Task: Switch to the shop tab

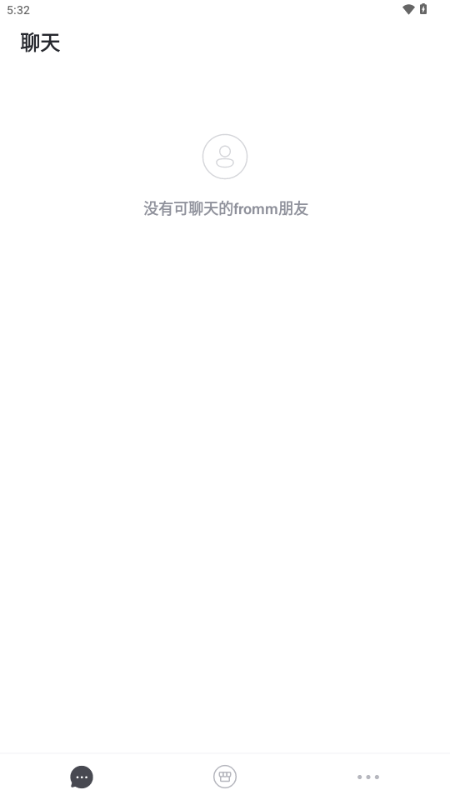Action: click(225, 777)
